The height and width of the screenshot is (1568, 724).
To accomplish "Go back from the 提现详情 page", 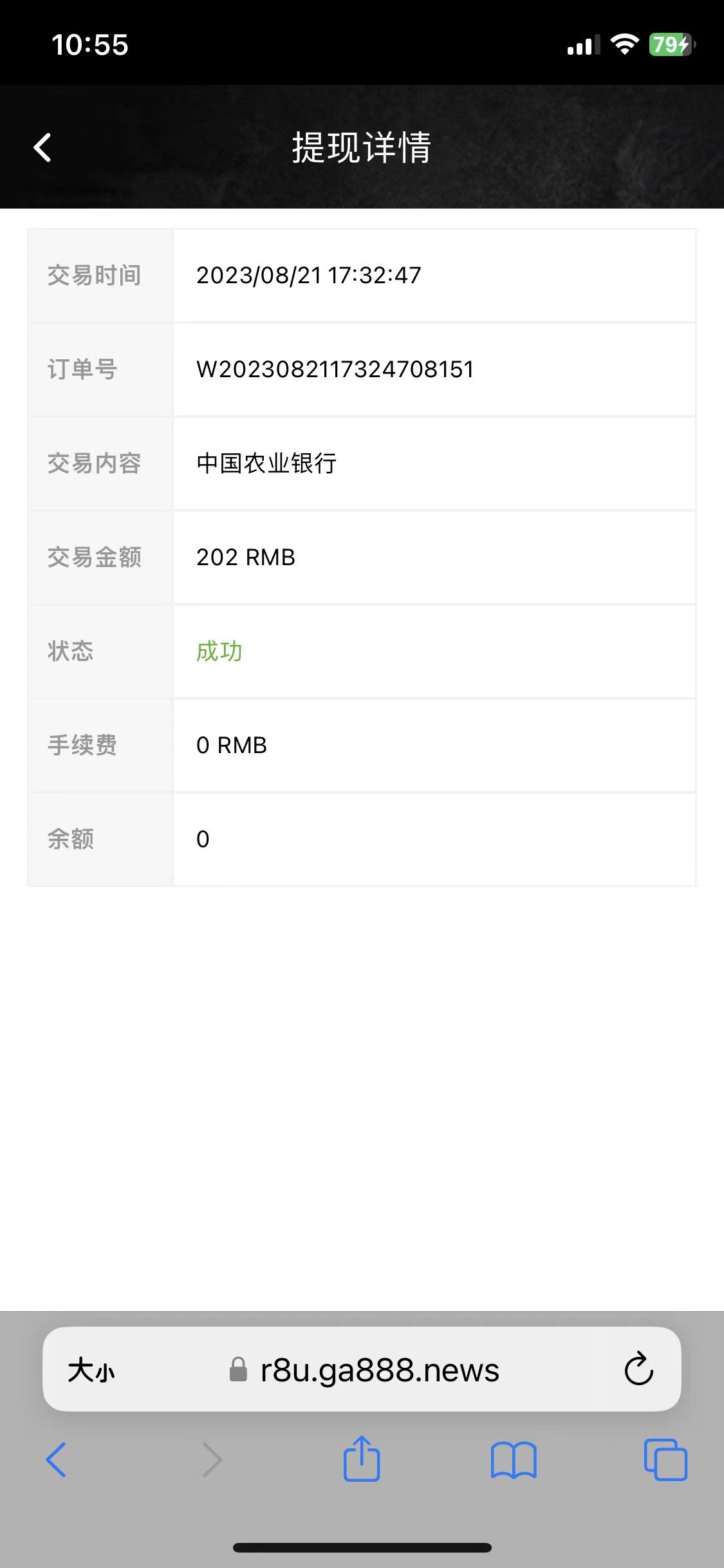I will (42, 147).
